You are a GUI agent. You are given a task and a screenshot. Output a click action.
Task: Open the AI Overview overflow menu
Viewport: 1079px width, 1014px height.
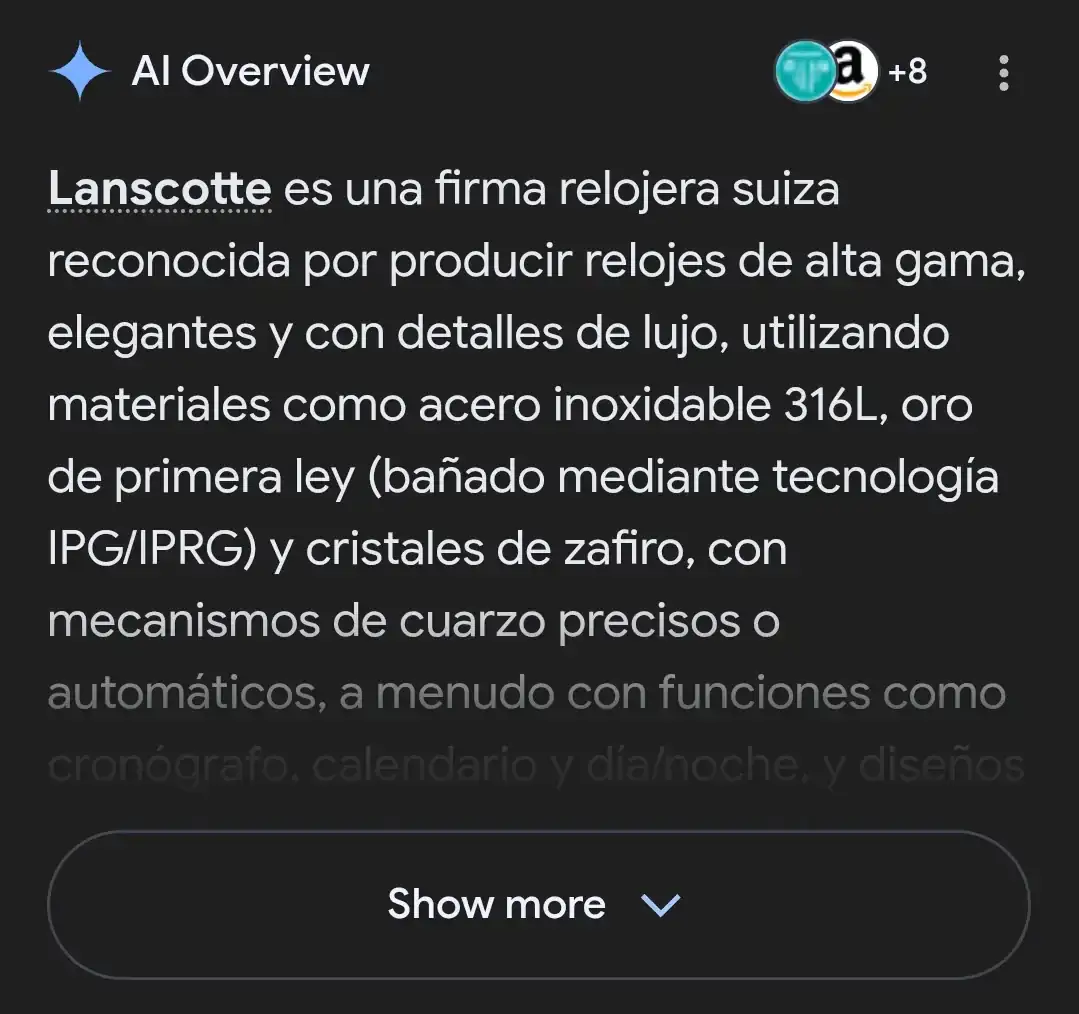pyautogui.click(x=1003, y=73)
